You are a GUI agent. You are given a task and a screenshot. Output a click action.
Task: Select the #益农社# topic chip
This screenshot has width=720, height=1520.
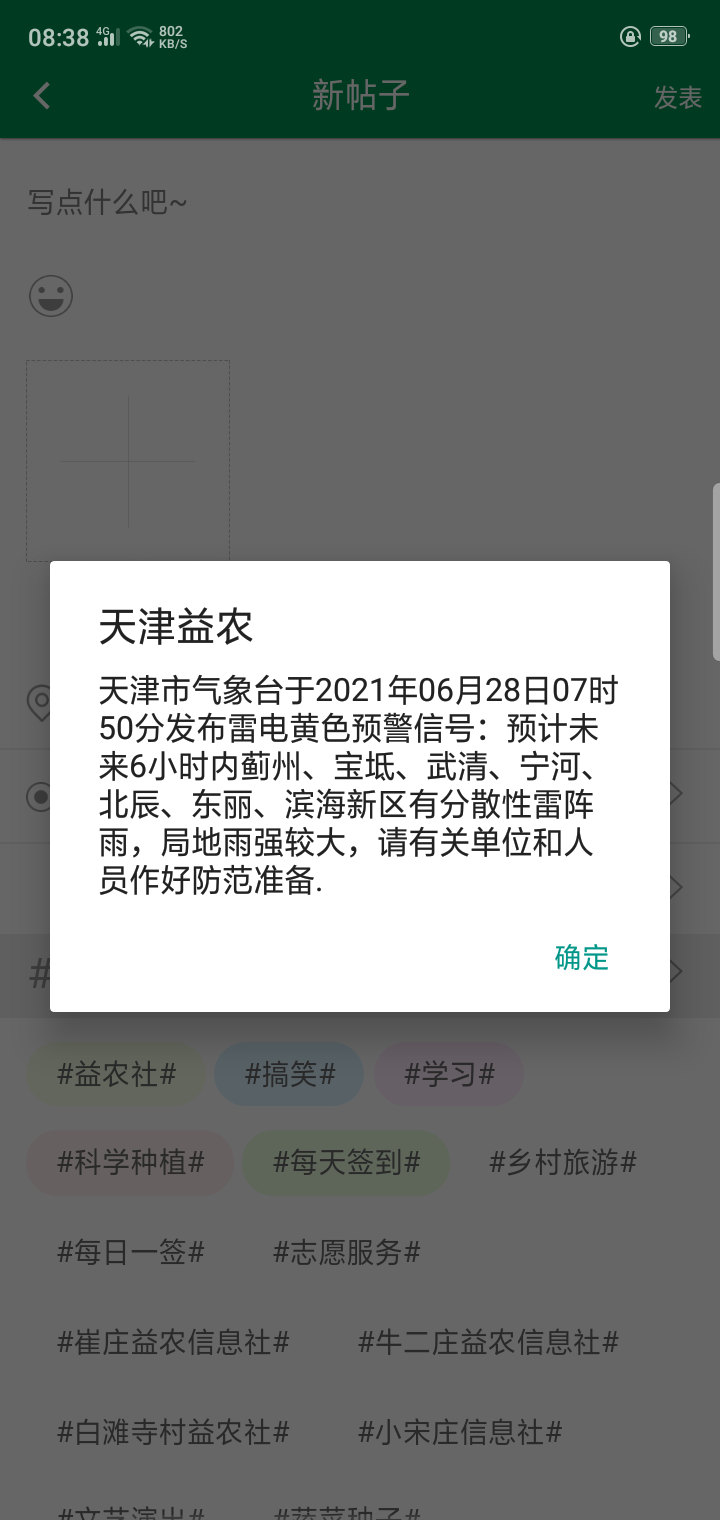[117, 1074]
